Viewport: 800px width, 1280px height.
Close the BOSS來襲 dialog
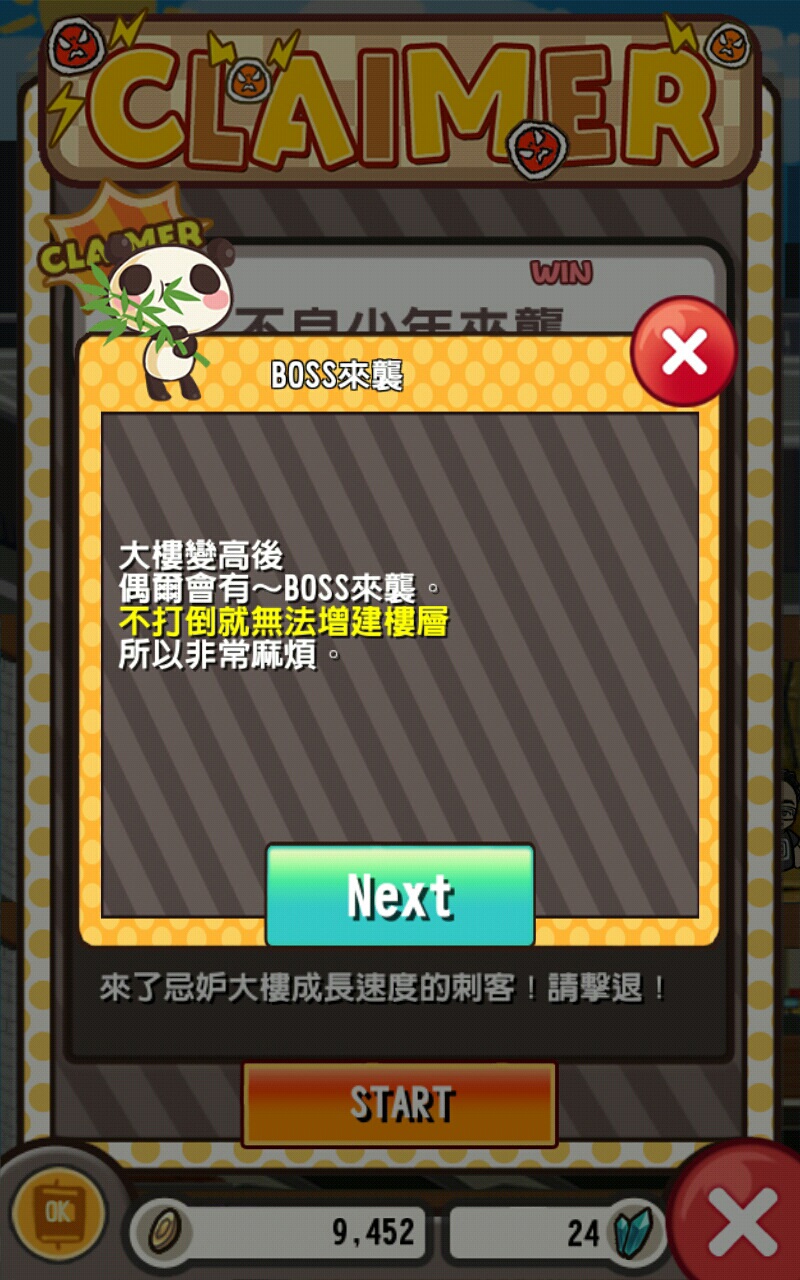pyautogui.click(x=684, y=352)
